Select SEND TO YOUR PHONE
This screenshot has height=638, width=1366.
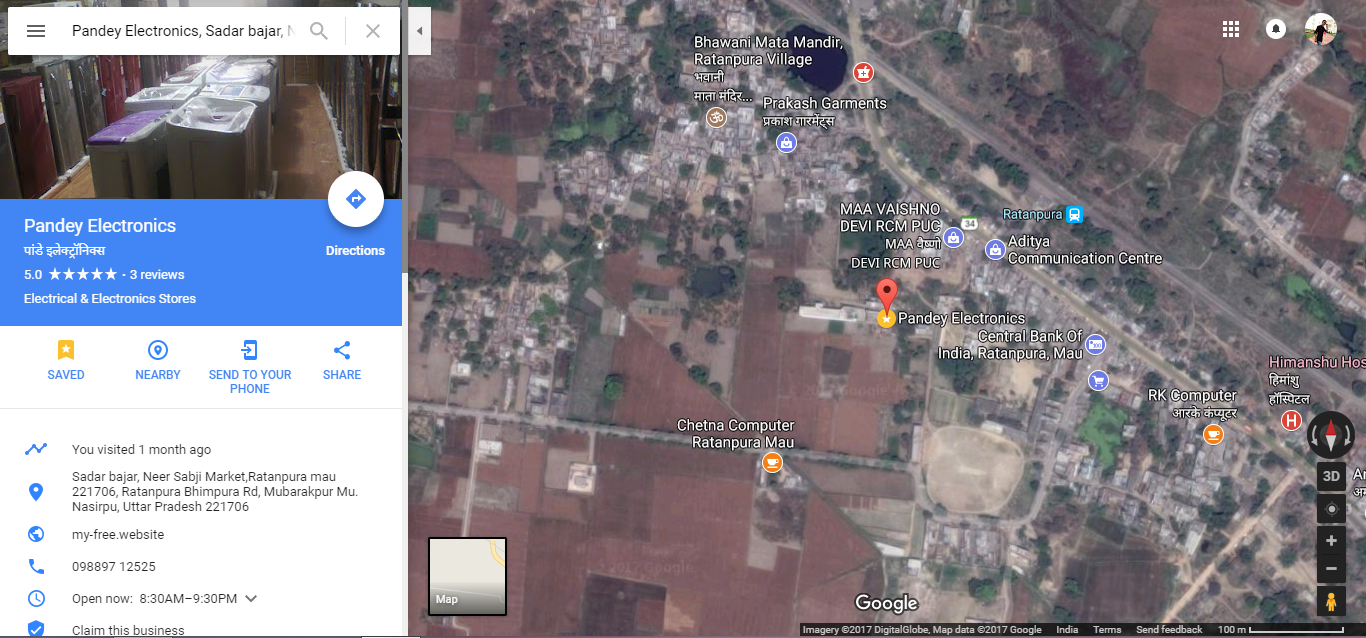[x=250, y=365]
